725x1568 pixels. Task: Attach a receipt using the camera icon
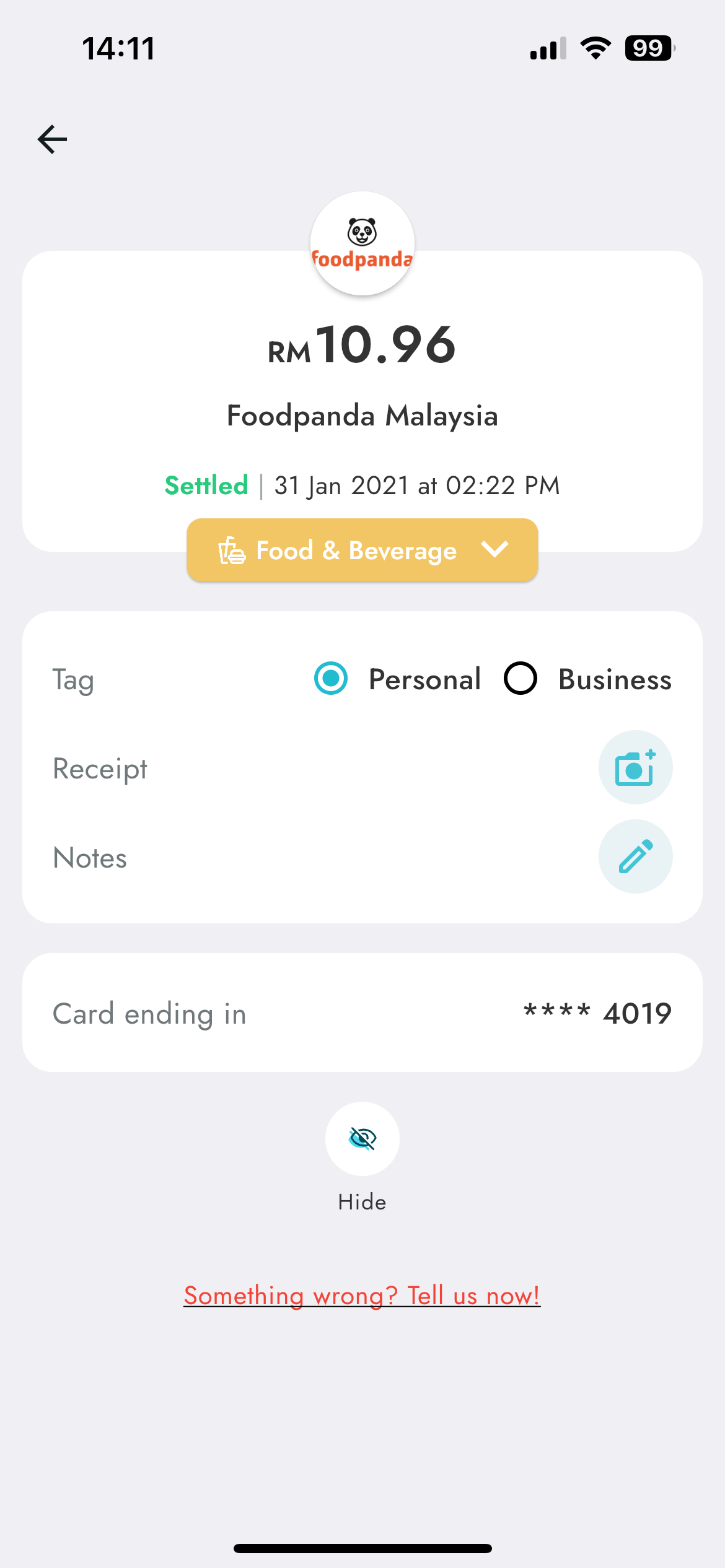click(635, 767)
